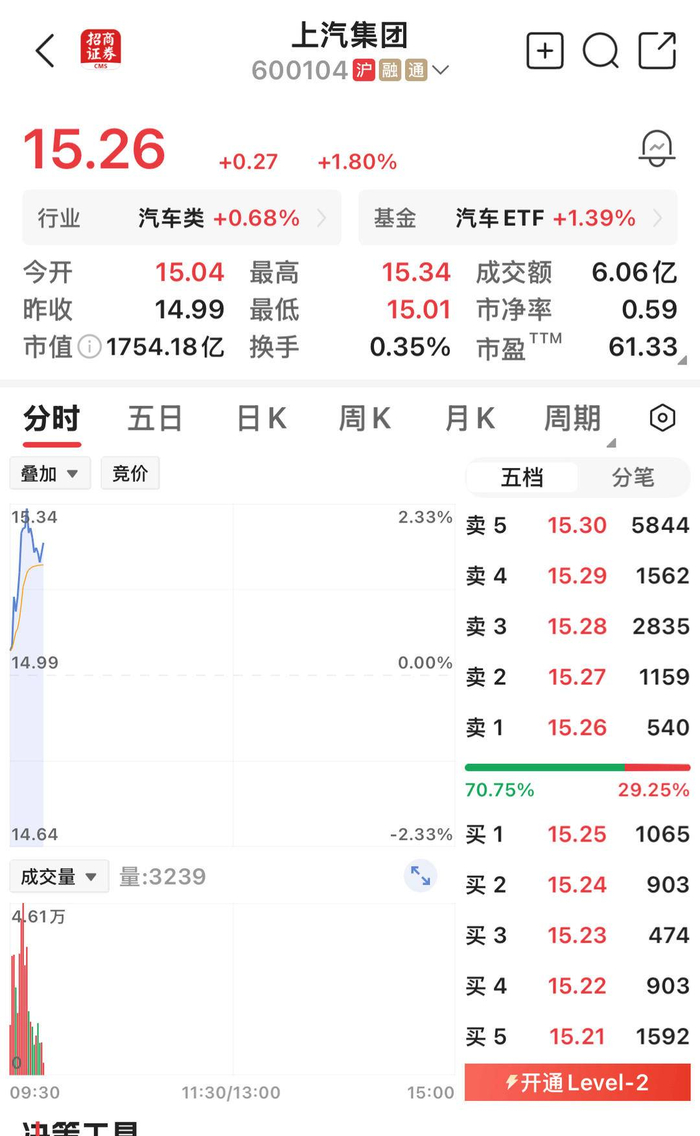Tap the 开通 Level-2 button
Viewport: 700px width, 1136px height.
[578, 1082]
